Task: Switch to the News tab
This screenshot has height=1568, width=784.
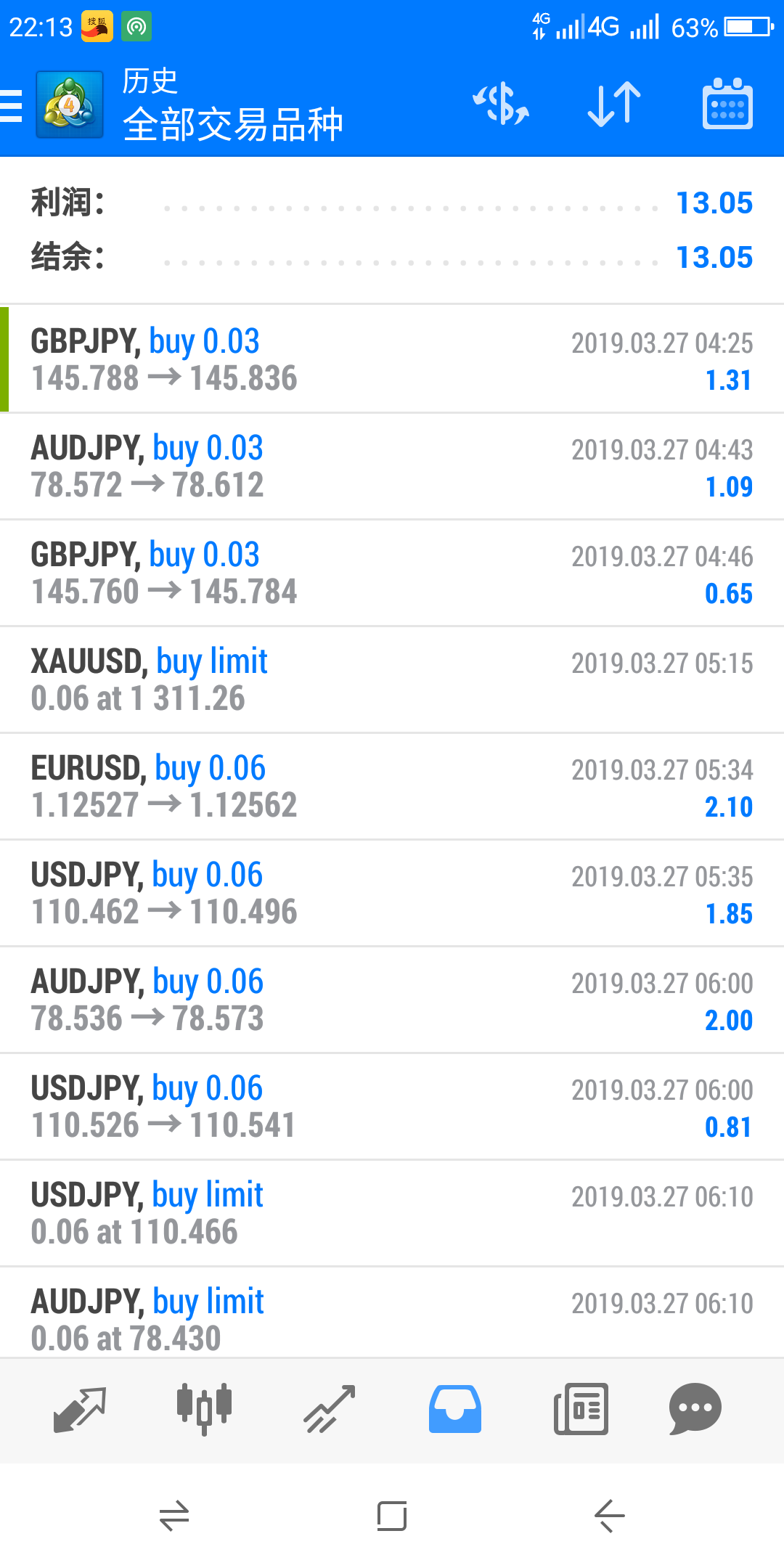Action: pos(581,1409)
